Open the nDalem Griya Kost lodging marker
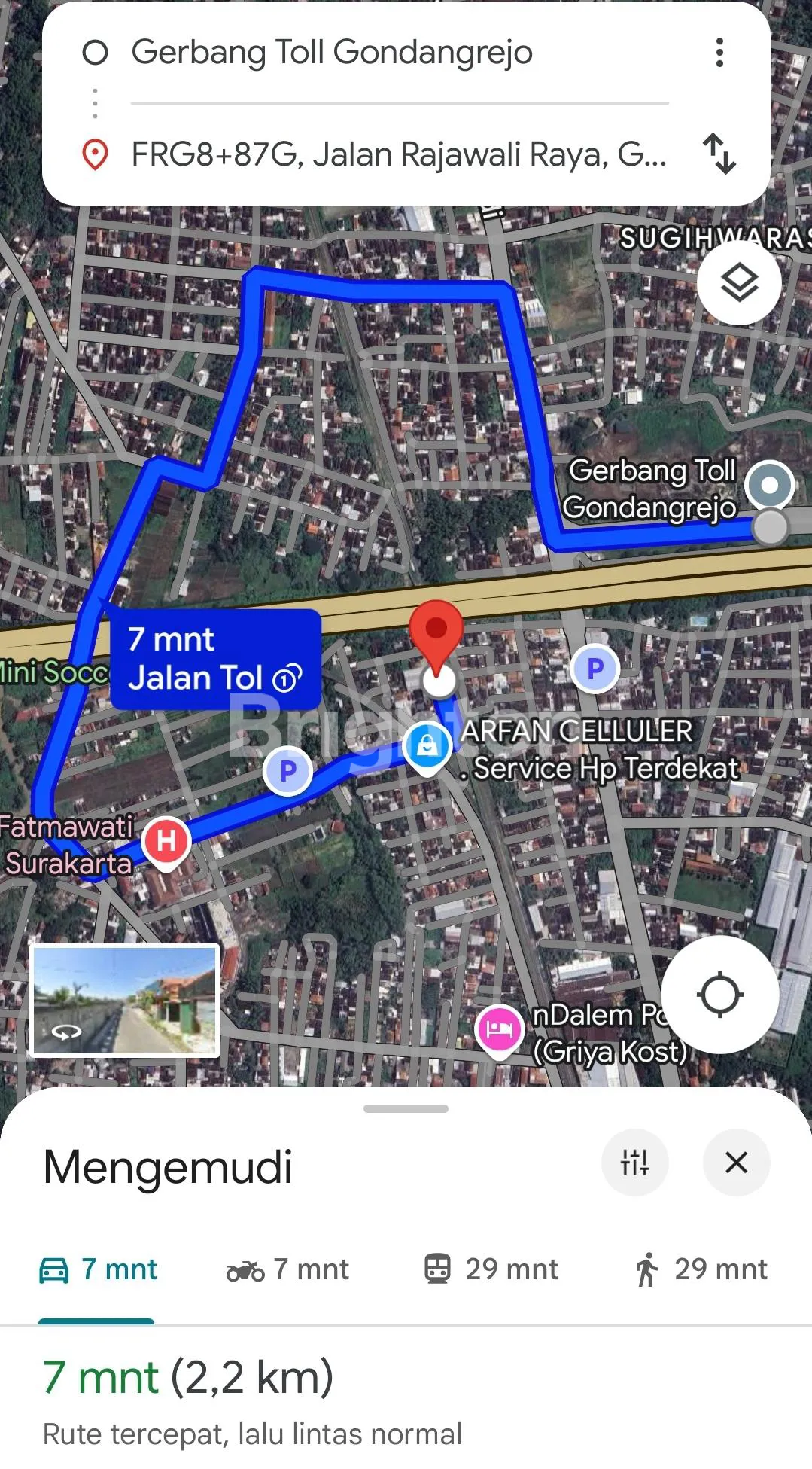This screenshot has width=812, height=1469. coord(499,1029)
